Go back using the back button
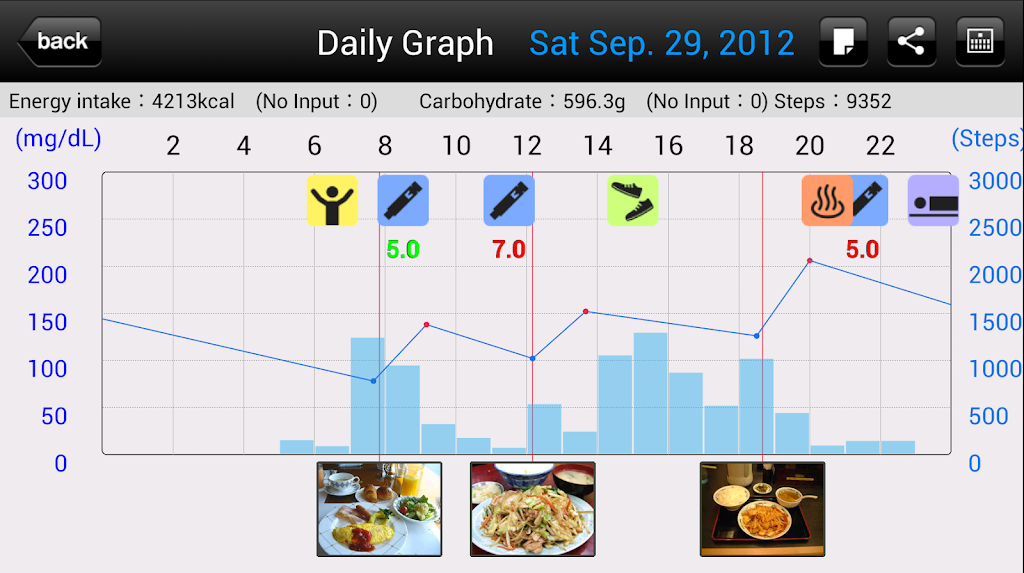This screenshot has width=1024, height=573. [x=60, y=42]
